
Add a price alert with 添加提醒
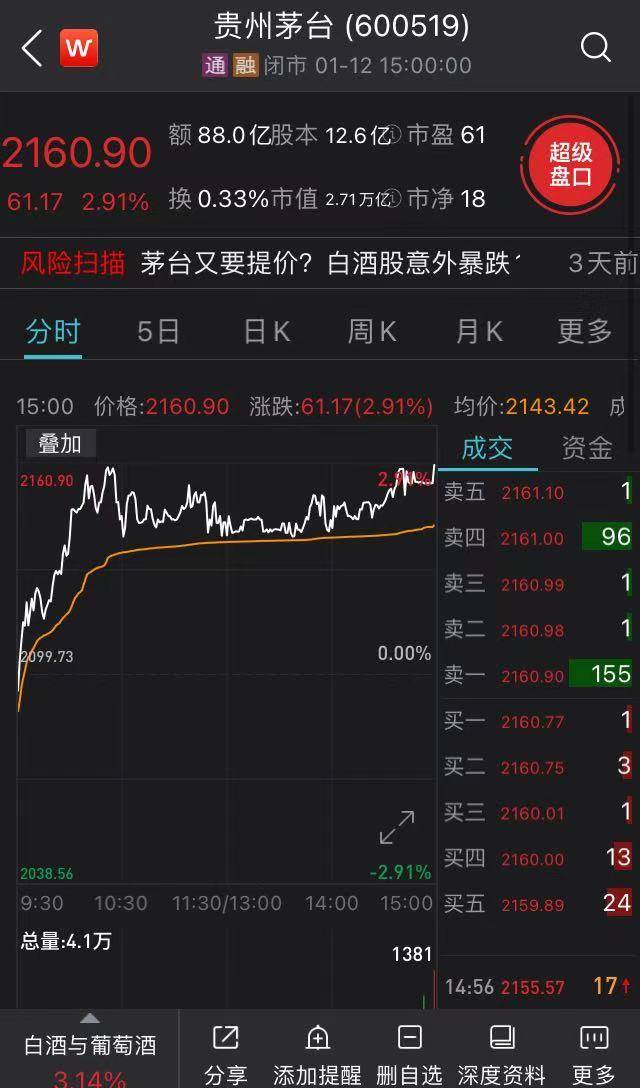(x=317, y=1055)
